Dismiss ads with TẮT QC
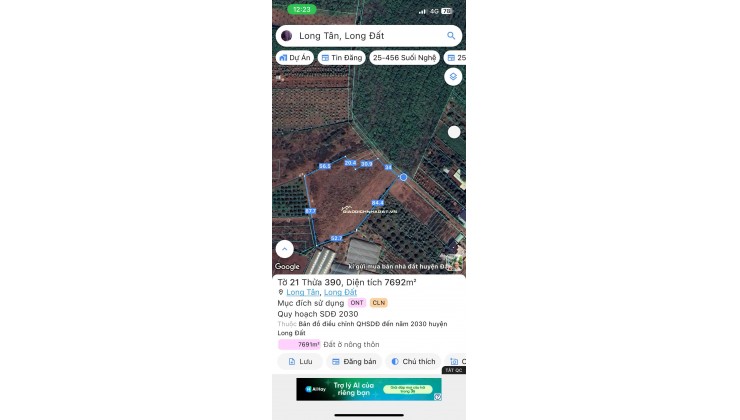The image size is (740, 420). 454,371
